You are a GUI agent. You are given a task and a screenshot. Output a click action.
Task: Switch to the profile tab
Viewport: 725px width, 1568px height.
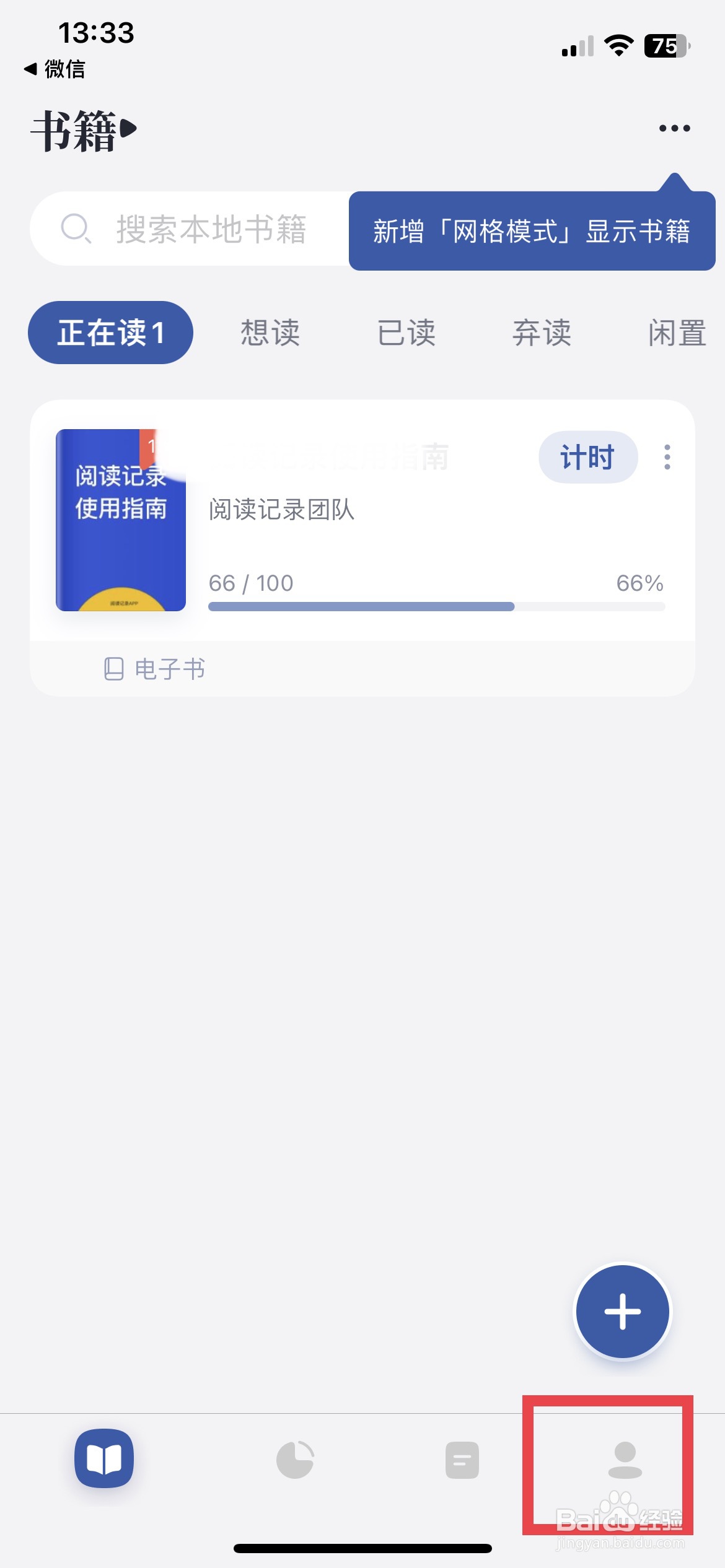point(625,1460)
